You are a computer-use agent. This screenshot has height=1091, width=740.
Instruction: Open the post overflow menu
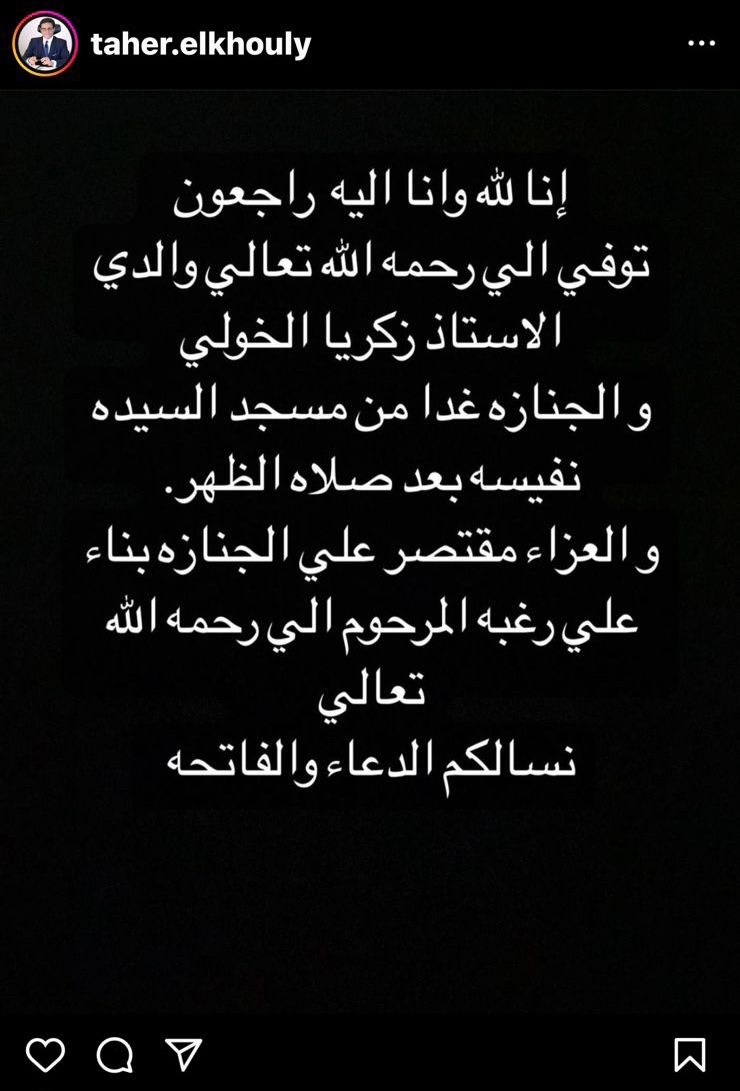[x=702, y=44]
